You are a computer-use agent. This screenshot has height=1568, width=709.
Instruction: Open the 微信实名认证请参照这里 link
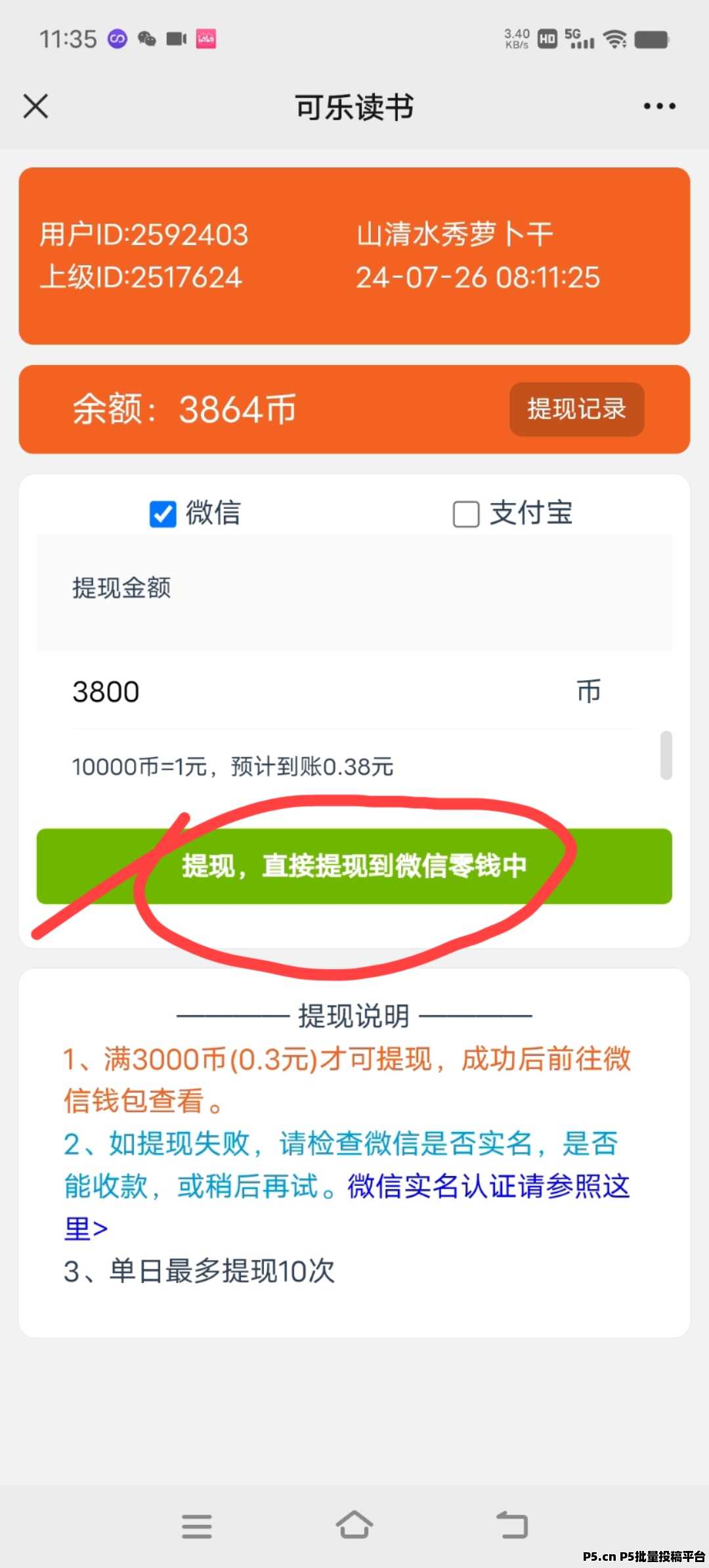348,1207
